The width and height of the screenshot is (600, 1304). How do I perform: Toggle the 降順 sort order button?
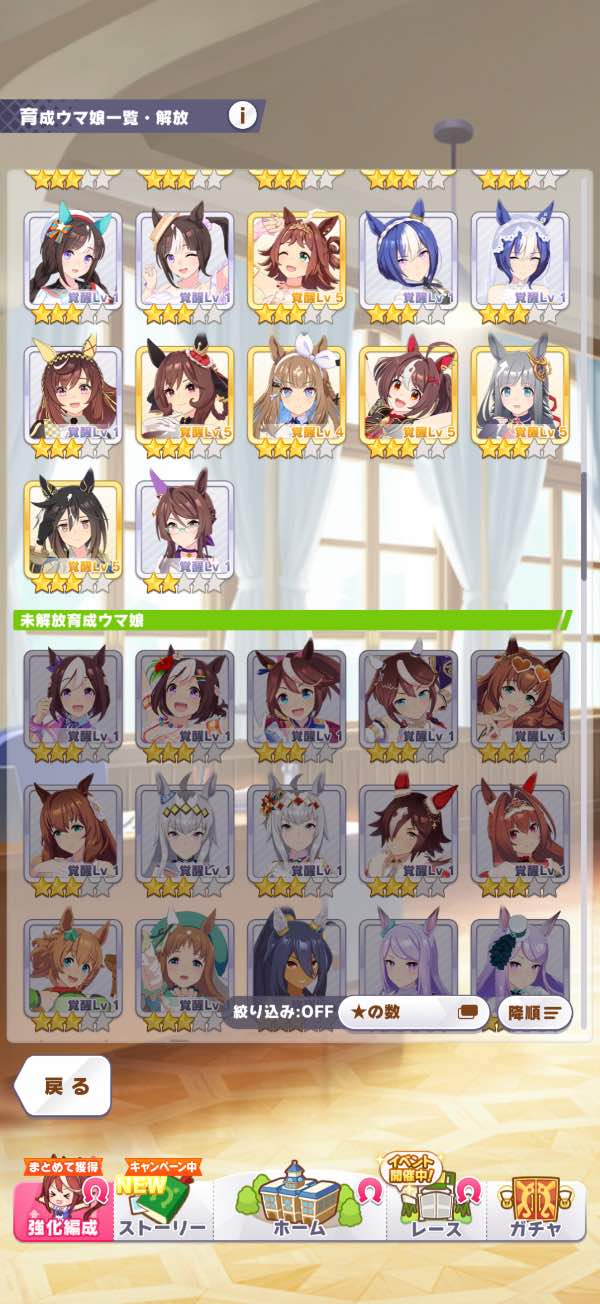click(534, 1012)
